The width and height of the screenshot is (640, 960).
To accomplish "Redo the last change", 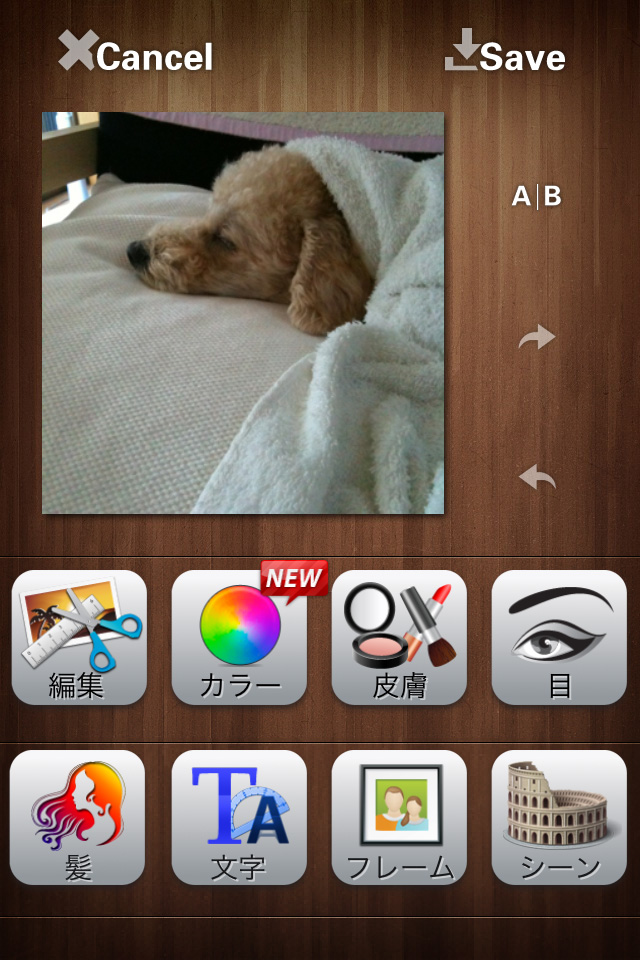I will pyautogui.click(x=537, y=338).
